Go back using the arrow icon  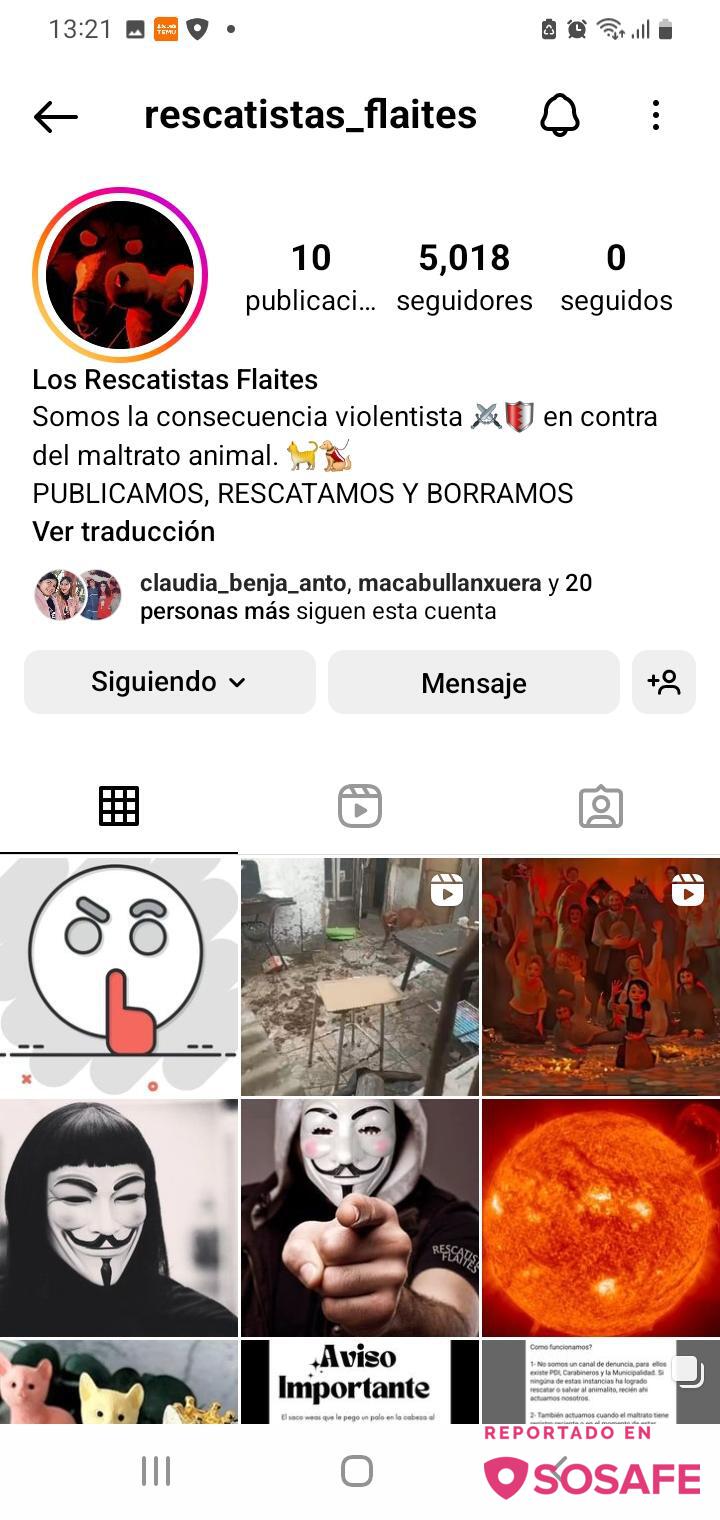click(x=55, y=117)
